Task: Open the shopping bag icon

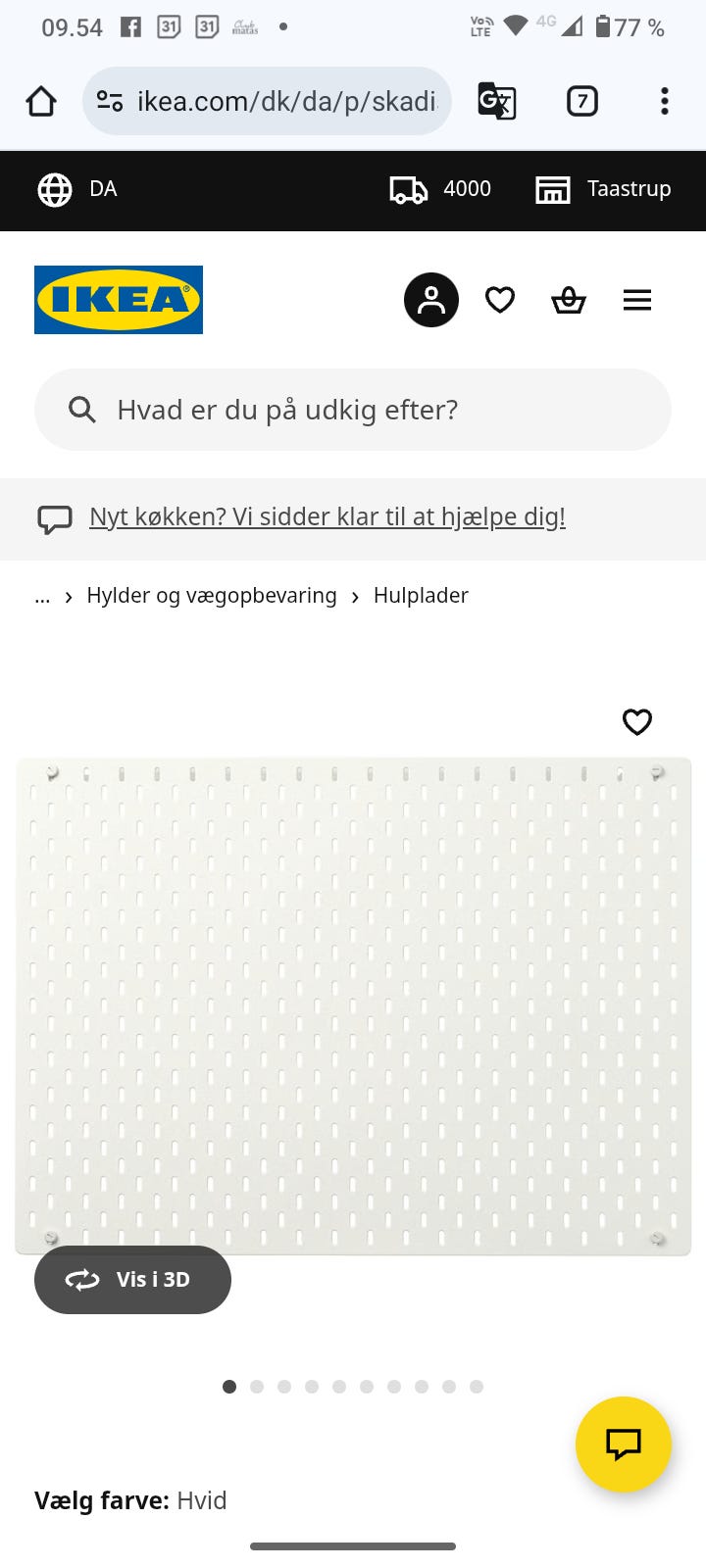Action: [x=569, y=300]
